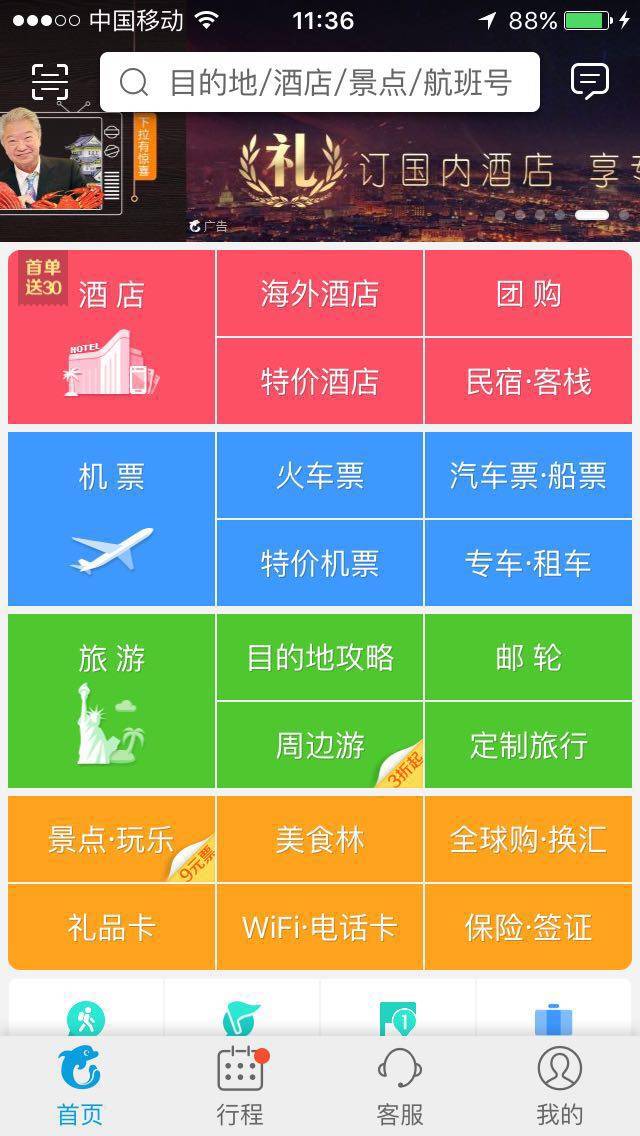Select 海外酒店 overseas hotels
The height and width of the screenshot is (1136, 640).
coord(320,294)
